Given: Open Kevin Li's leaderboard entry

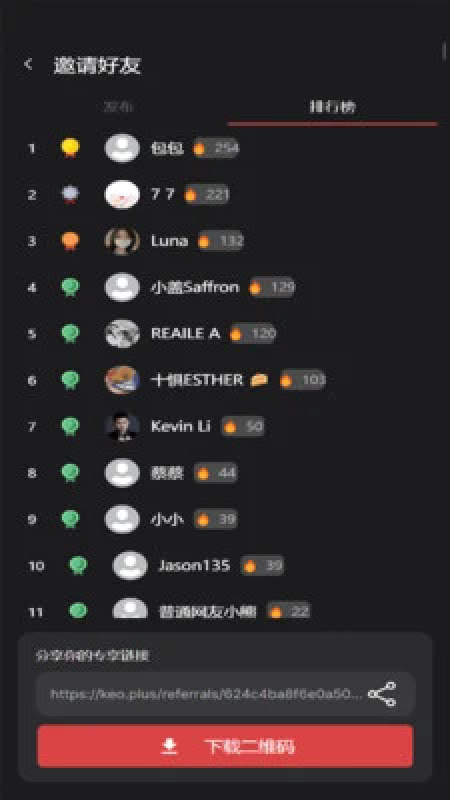Looking at the screenshot, I should pyautogui.click(x=225, y=426).
